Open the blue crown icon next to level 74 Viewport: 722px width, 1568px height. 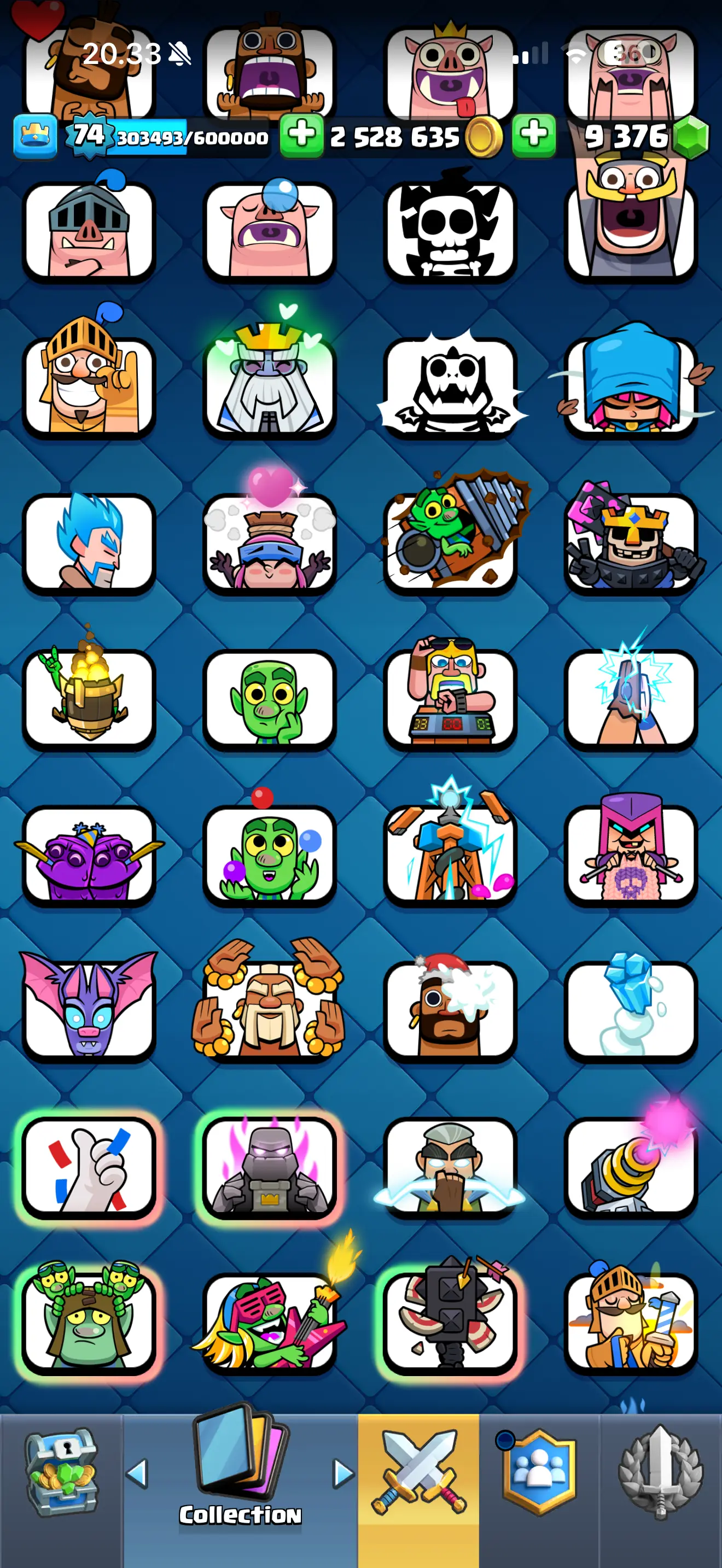point(36,136)
